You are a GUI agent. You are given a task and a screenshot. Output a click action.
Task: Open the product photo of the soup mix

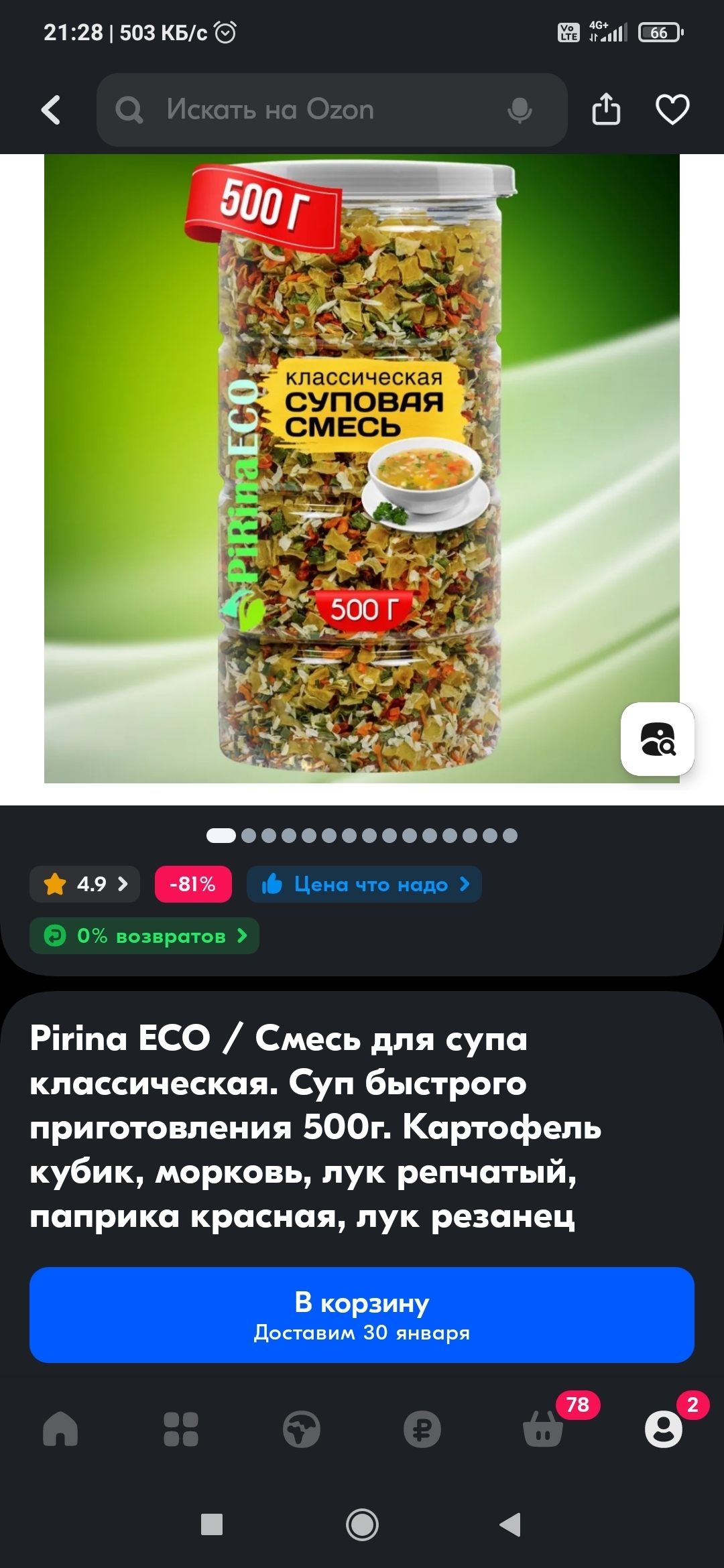[x=362, y=469]
